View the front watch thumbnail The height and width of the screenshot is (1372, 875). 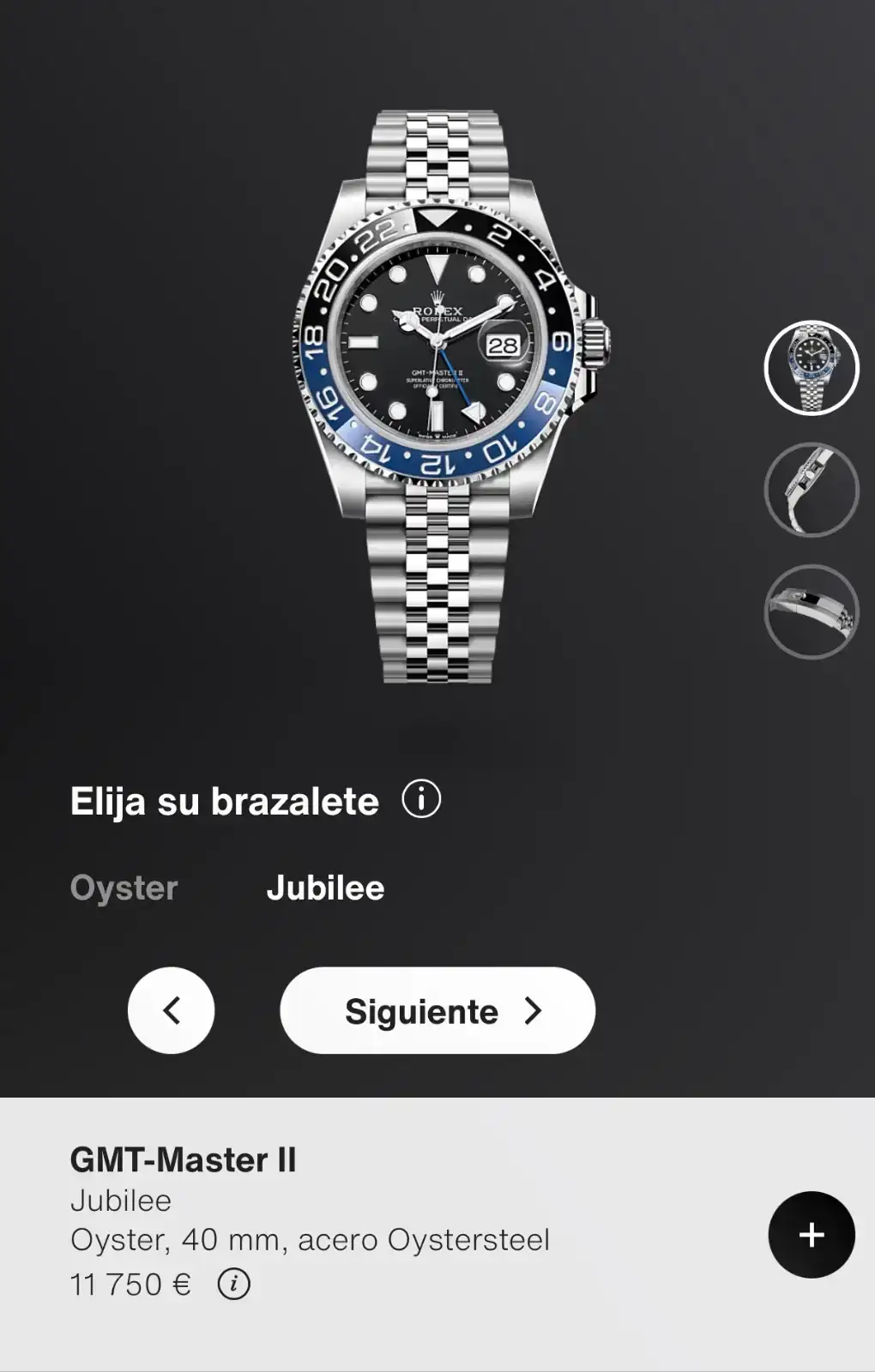pos(811,368)
